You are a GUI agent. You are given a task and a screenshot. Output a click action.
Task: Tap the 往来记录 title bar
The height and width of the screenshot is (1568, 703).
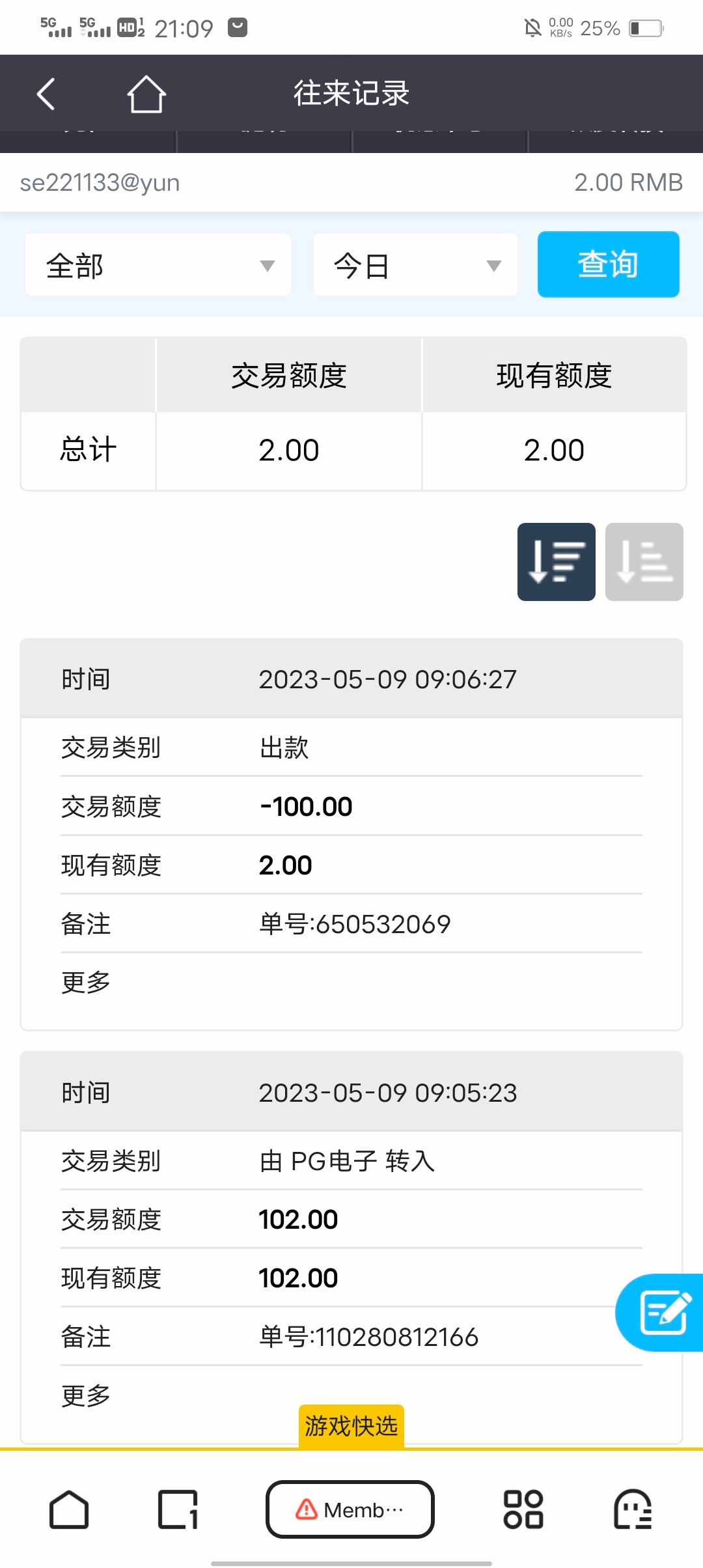click(351, 93)
